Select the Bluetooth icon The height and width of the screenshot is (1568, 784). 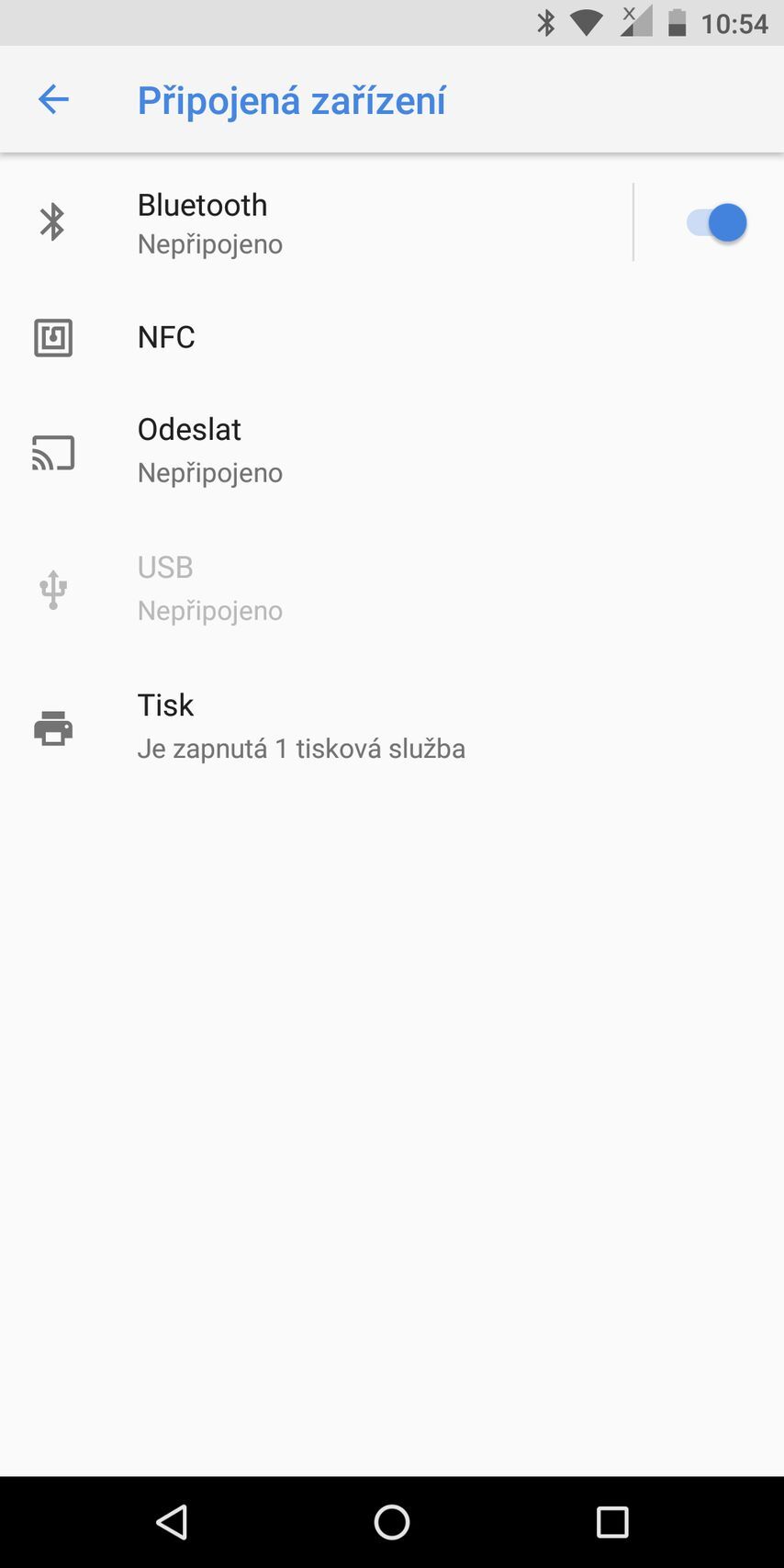point(52,221)
